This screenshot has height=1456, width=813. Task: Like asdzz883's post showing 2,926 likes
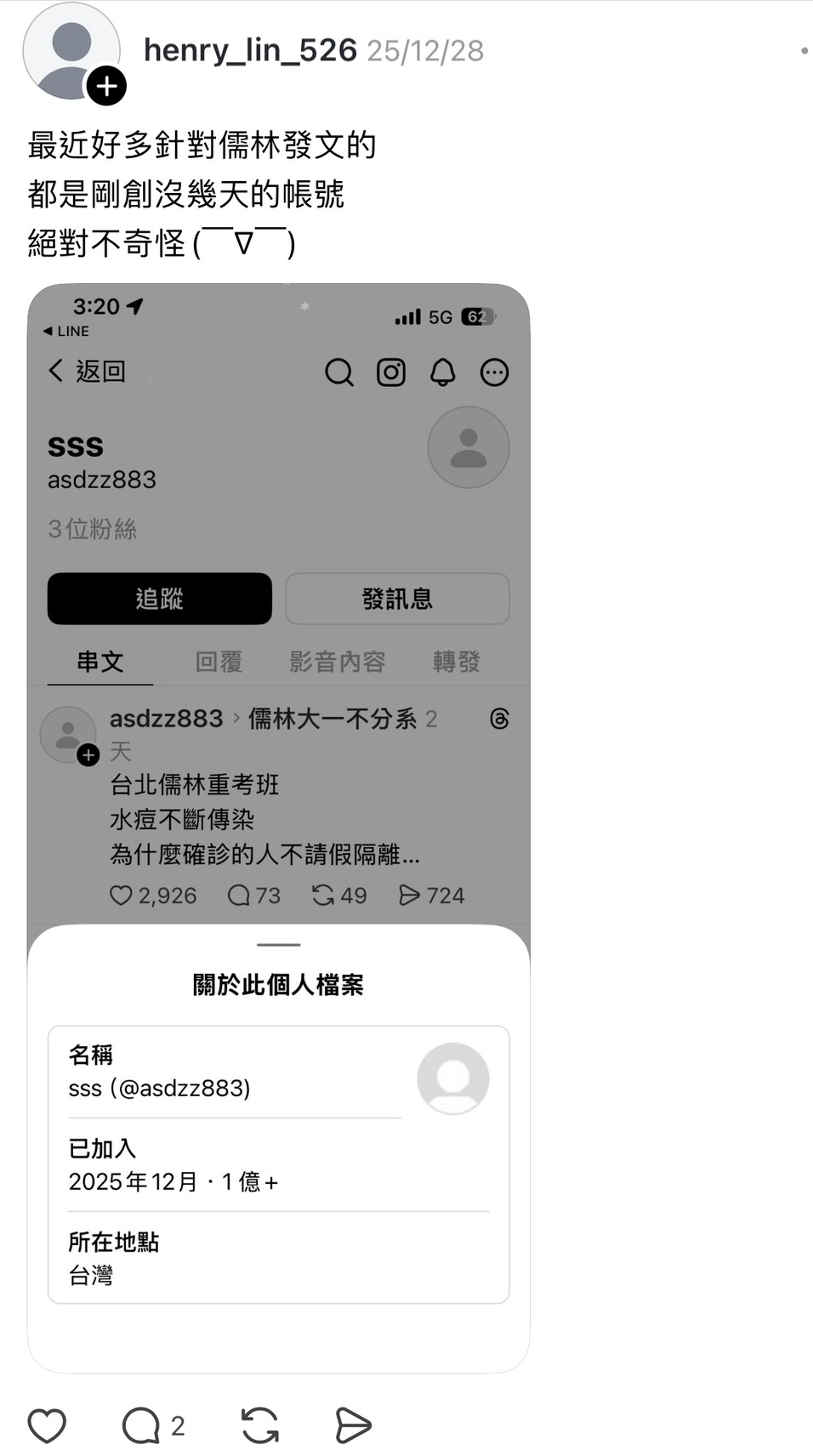click(121, 895)
